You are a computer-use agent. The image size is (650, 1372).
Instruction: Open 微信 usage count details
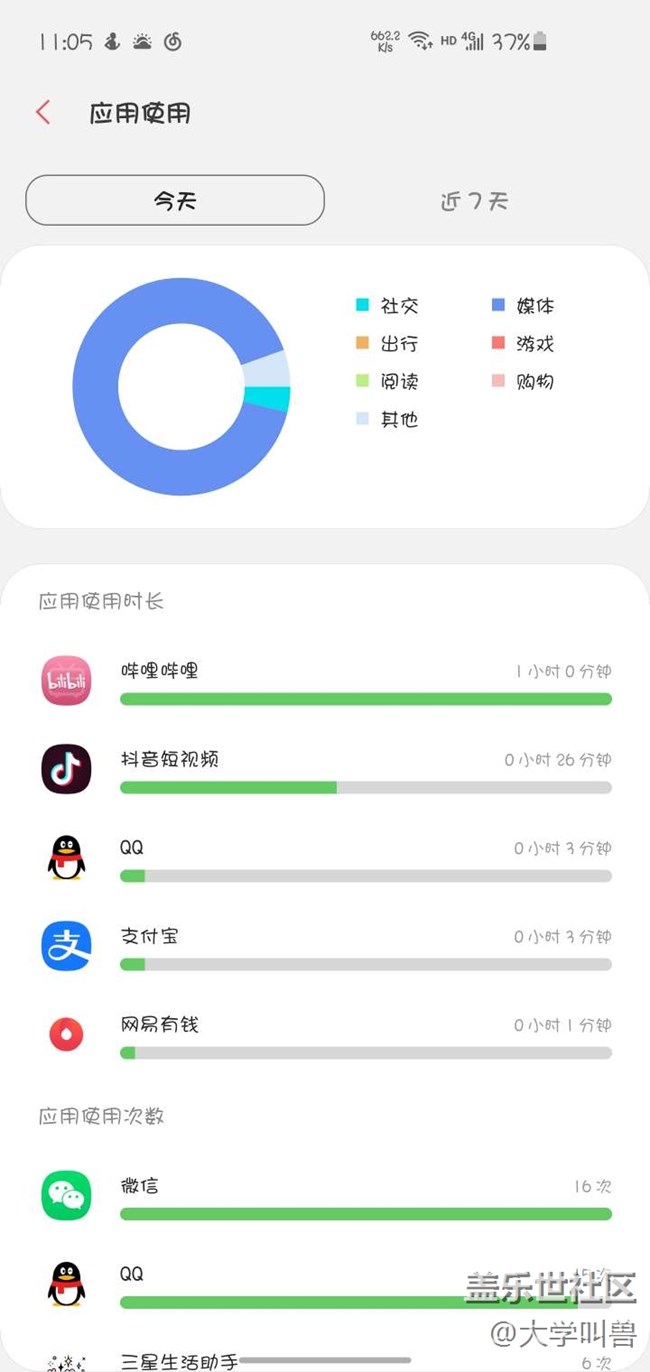325,1197
